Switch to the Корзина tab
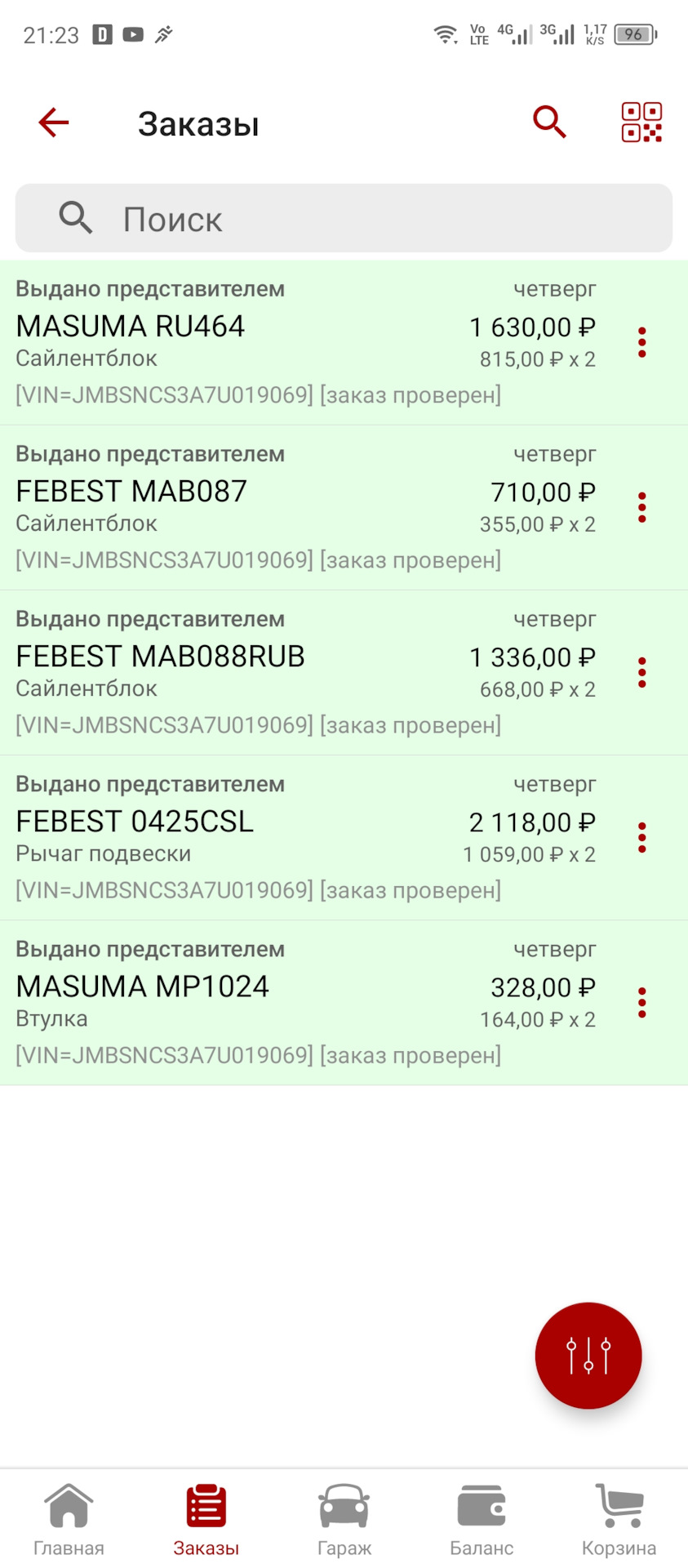Screen dimensions: 688x1568 pyautogui.click(x=619, y=1519)
